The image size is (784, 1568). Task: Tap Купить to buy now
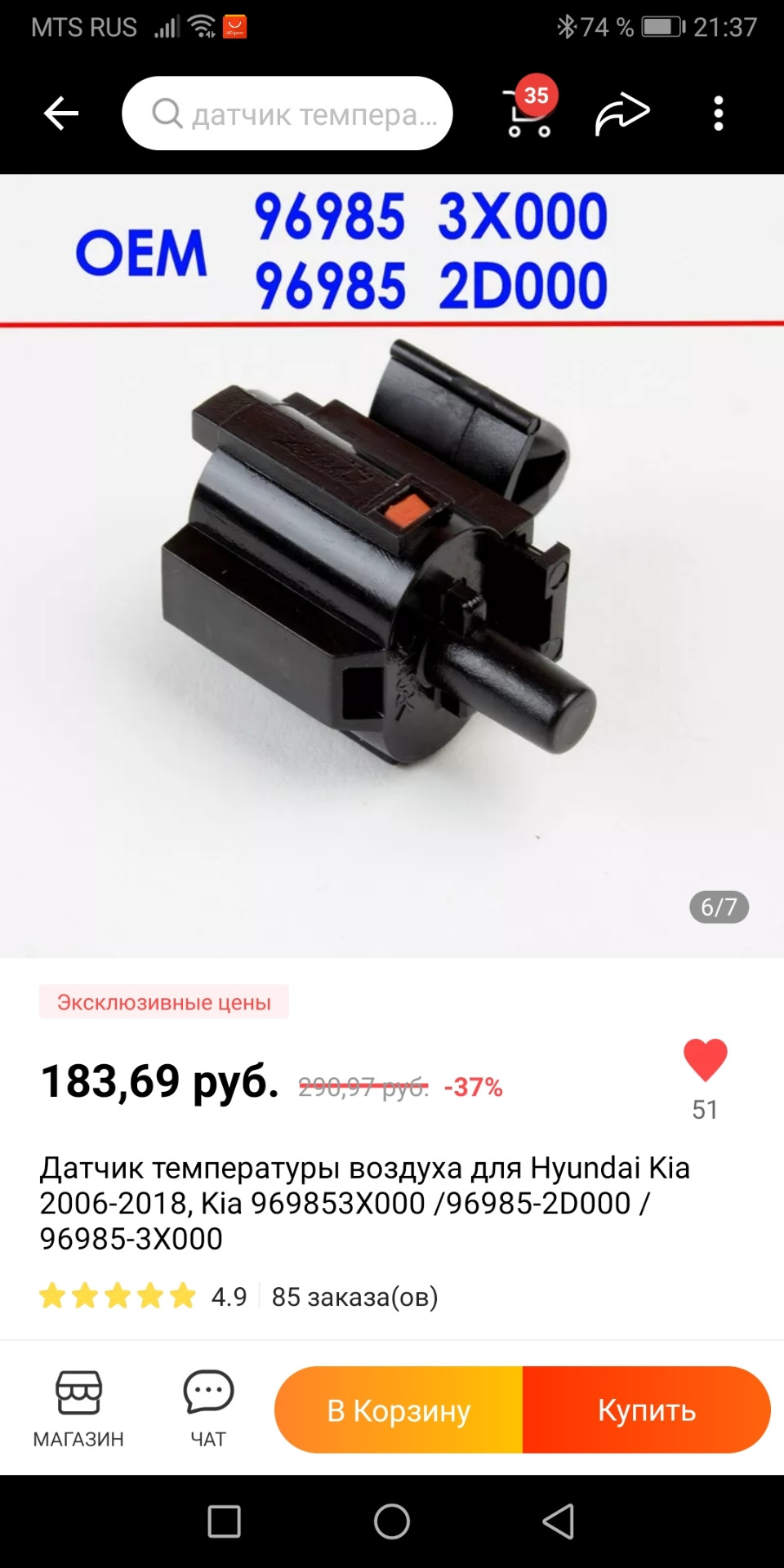(646, 1410)
